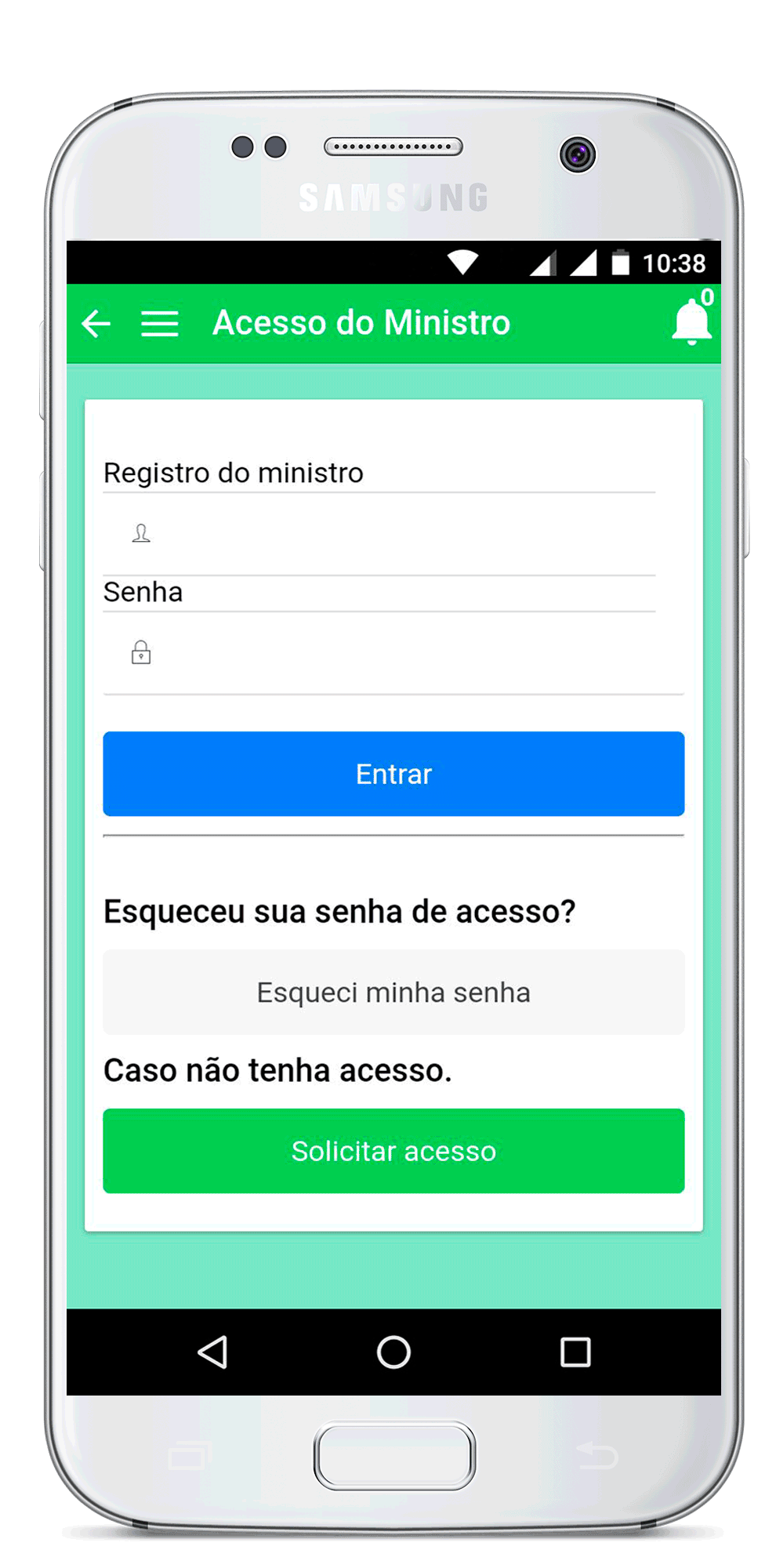Screen dimensions: 776x1568
Task: Focus the Registro do ministro field
Action: [x=392, y=535]
